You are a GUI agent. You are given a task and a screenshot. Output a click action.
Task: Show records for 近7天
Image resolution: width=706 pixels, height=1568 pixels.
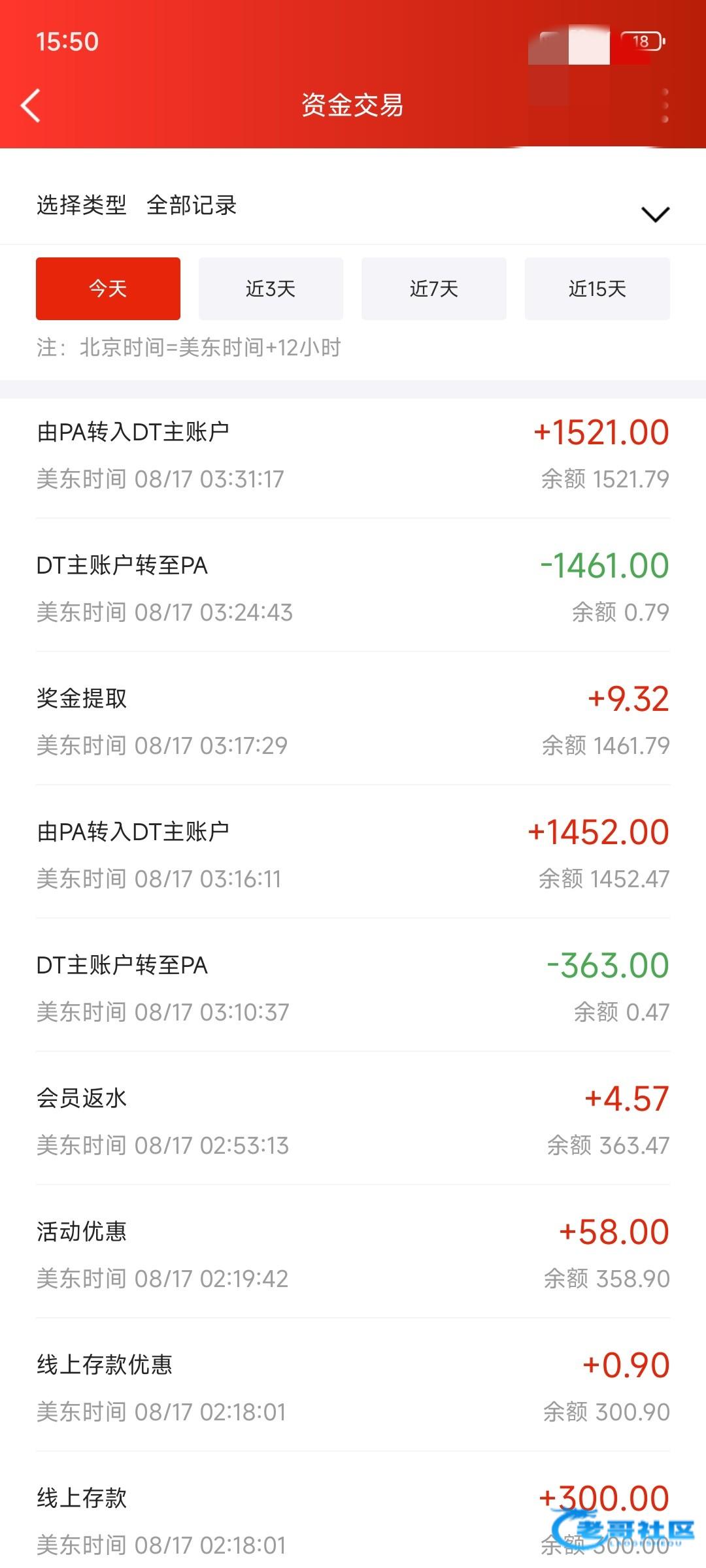click(433, 288)
